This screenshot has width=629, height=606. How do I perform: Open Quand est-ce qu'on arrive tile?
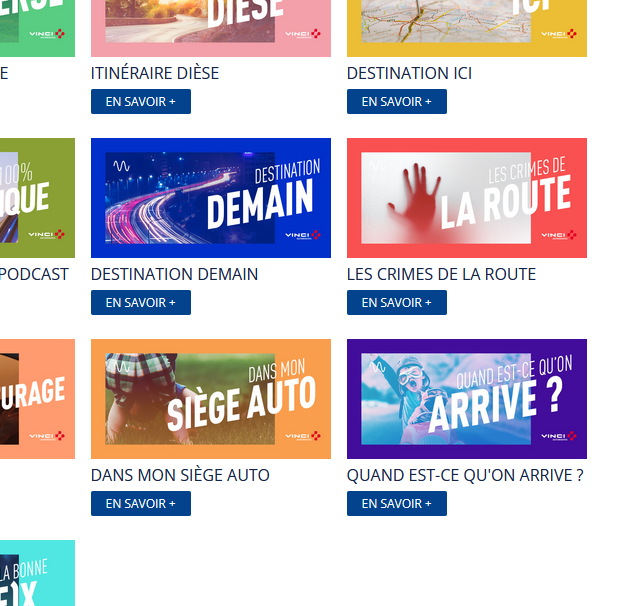(466, 398)
